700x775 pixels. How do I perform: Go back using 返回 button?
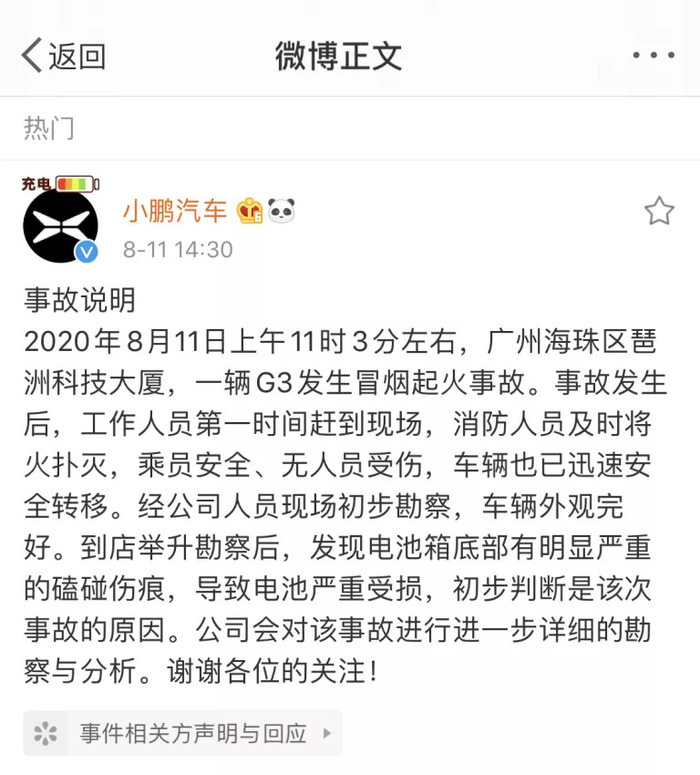[x=63, y=56]
